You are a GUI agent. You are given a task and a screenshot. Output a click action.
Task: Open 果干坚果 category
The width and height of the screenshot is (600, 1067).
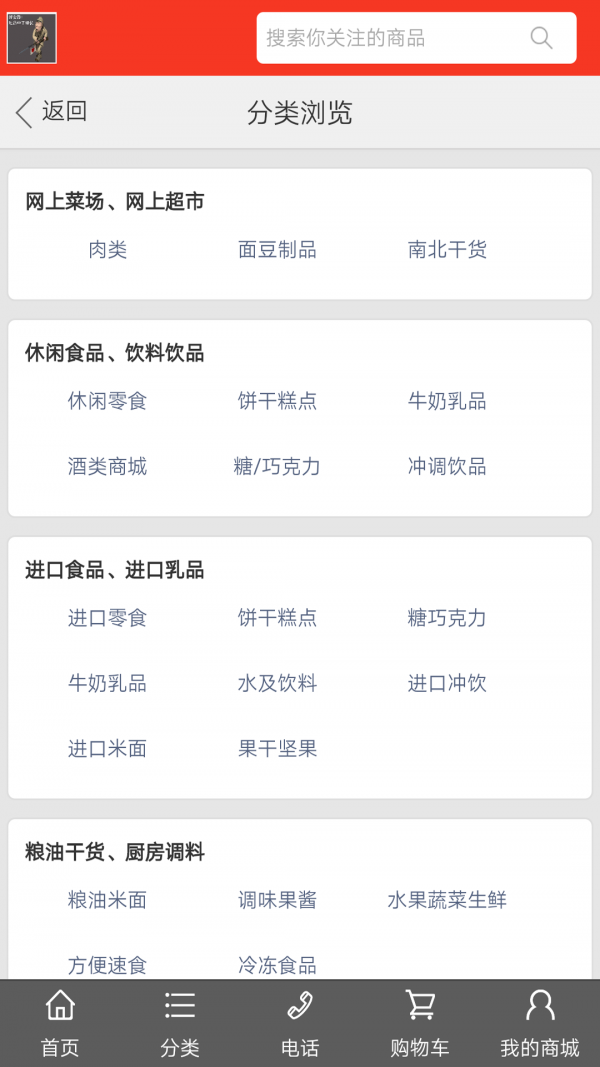(x=277, y=748)
